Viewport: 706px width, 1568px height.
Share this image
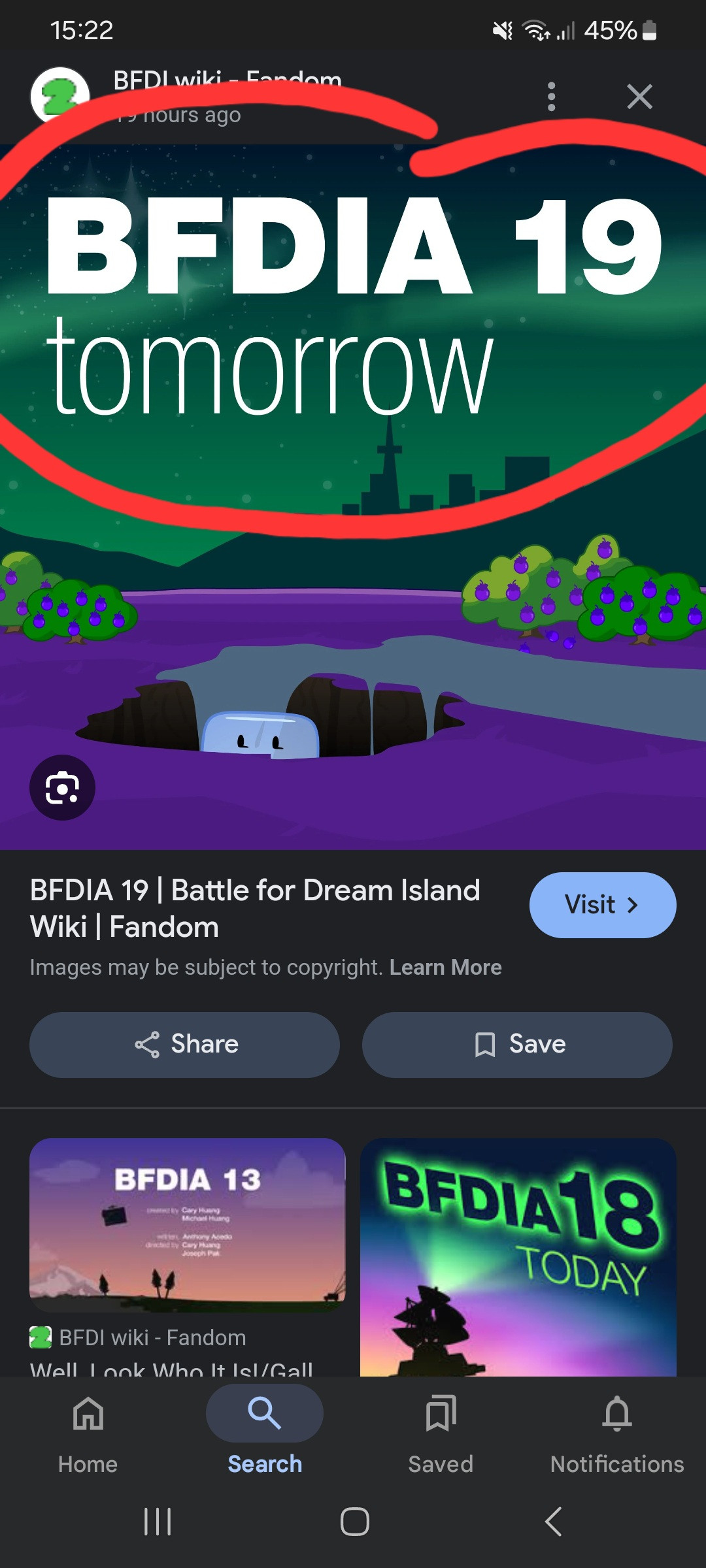click(x=184, y=1045)
